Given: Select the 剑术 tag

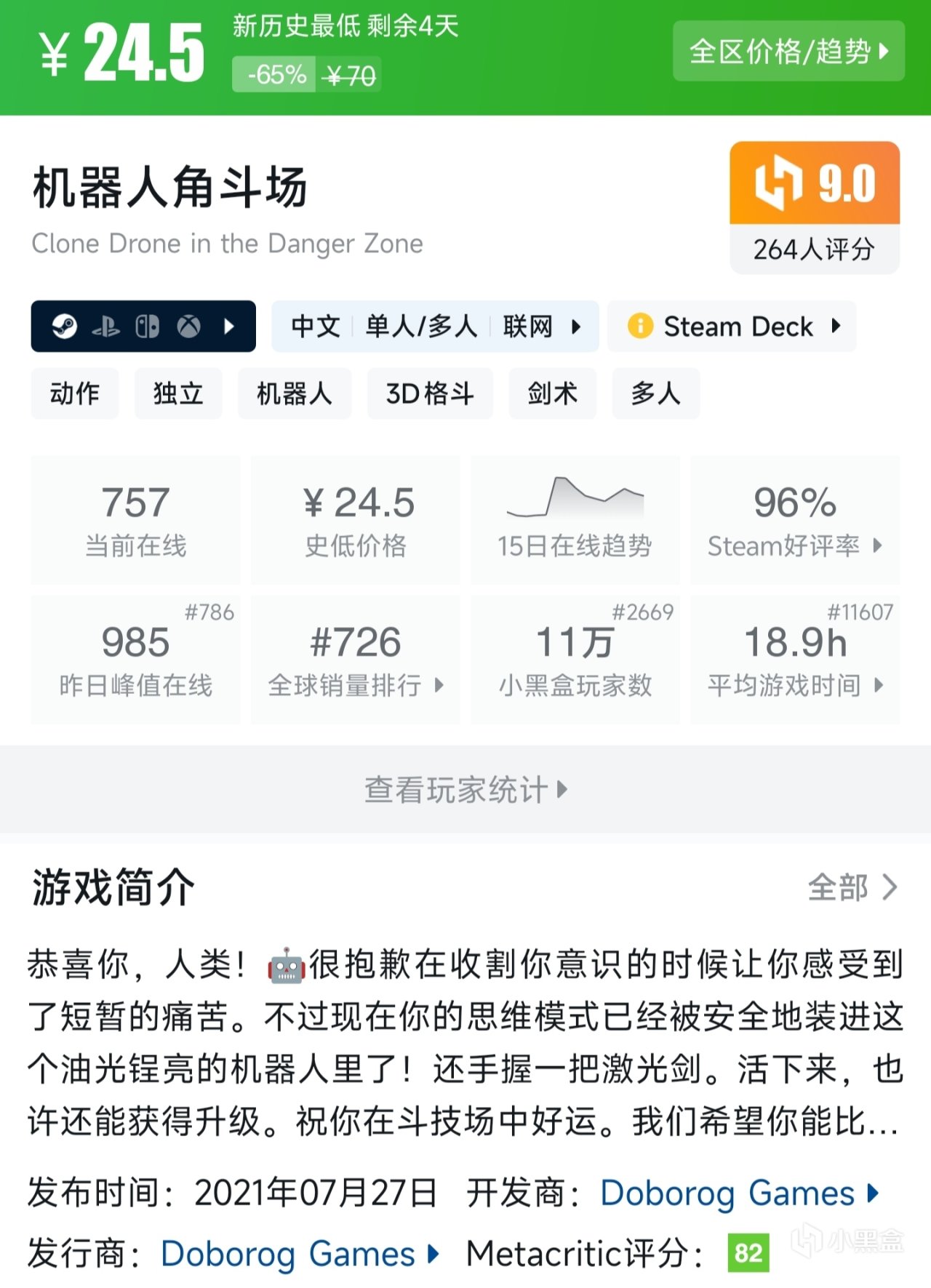Looking at the screenshot, I should click(552, 393).
